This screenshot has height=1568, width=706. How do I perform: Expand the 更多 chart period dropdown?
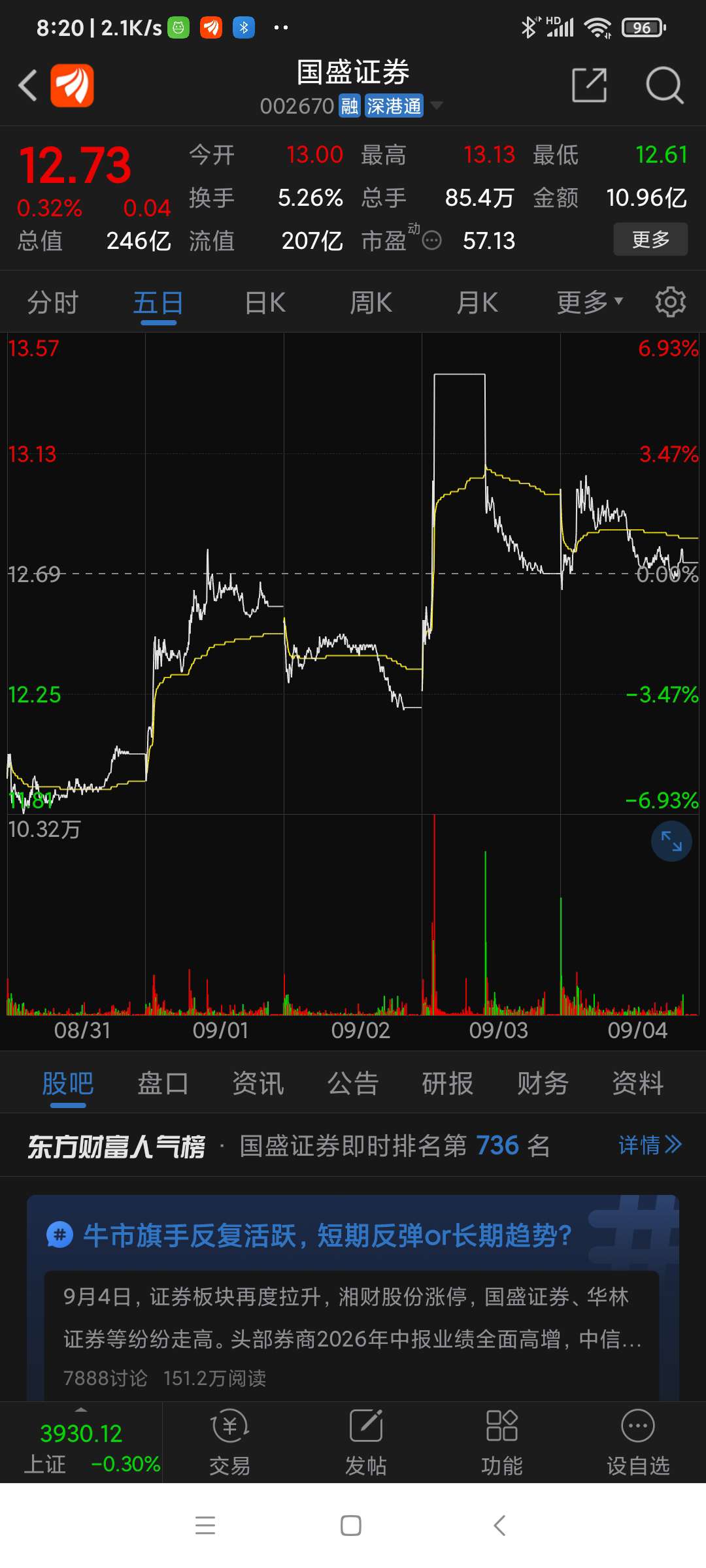coord(590,302)
